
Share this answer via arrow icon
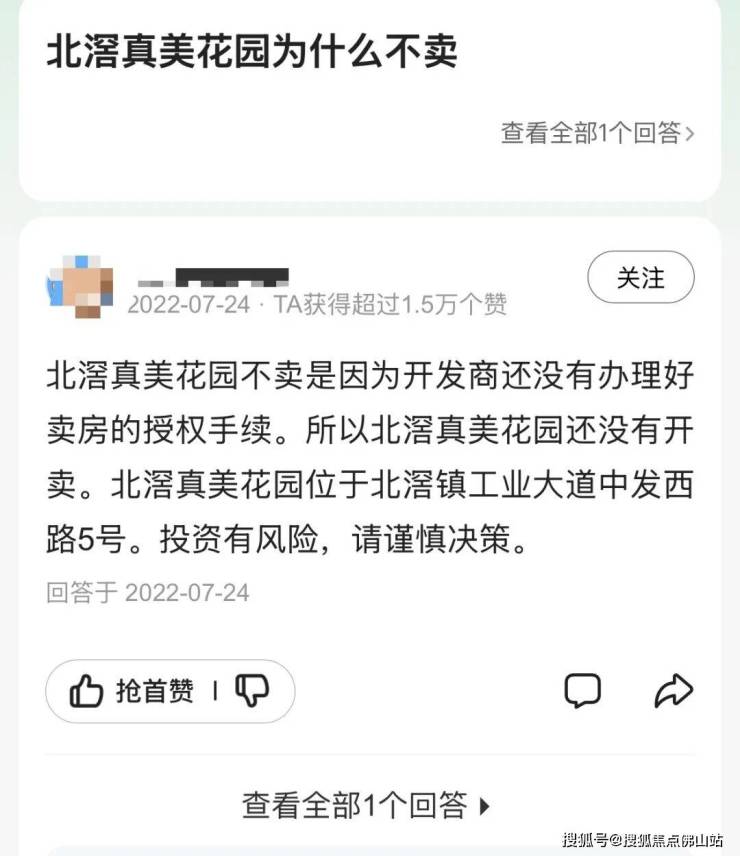(x=673, y=690)
